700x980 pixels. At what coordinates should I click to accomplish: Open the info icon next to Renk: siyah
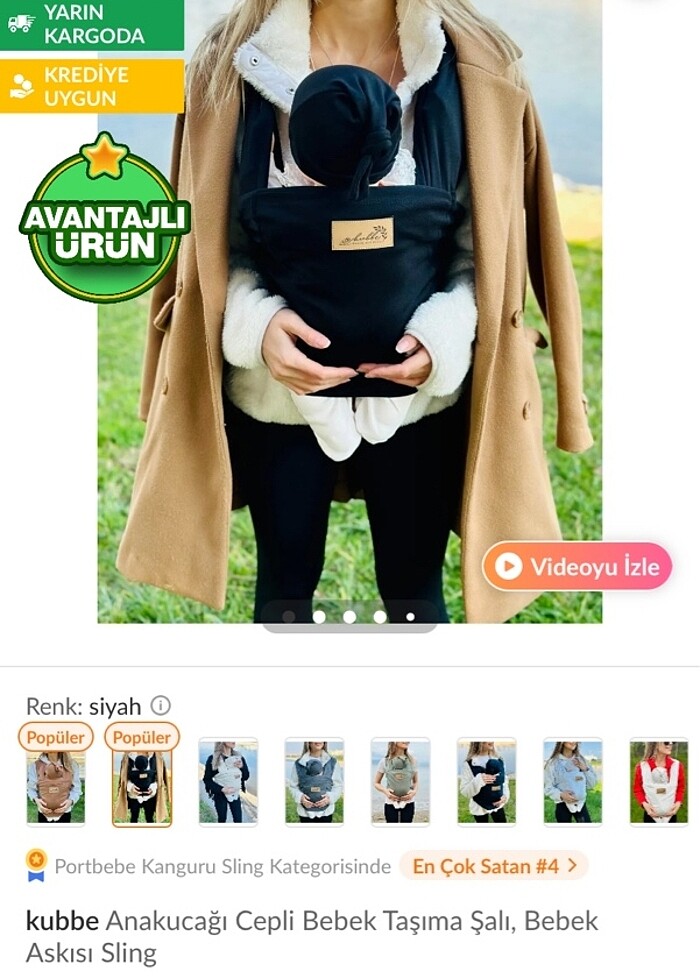click(x=160, y=706)
